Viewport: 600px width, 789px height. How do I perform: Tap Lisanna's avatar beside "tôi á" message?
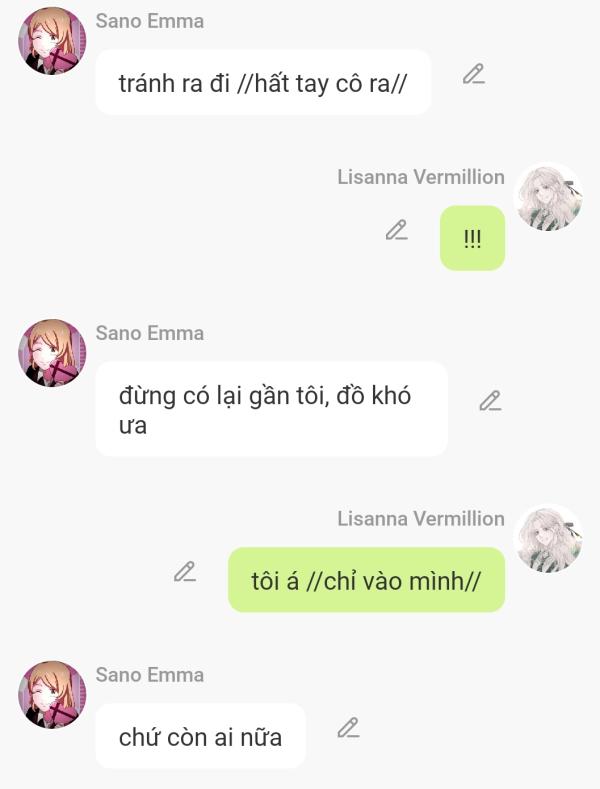tap(547, 538)
